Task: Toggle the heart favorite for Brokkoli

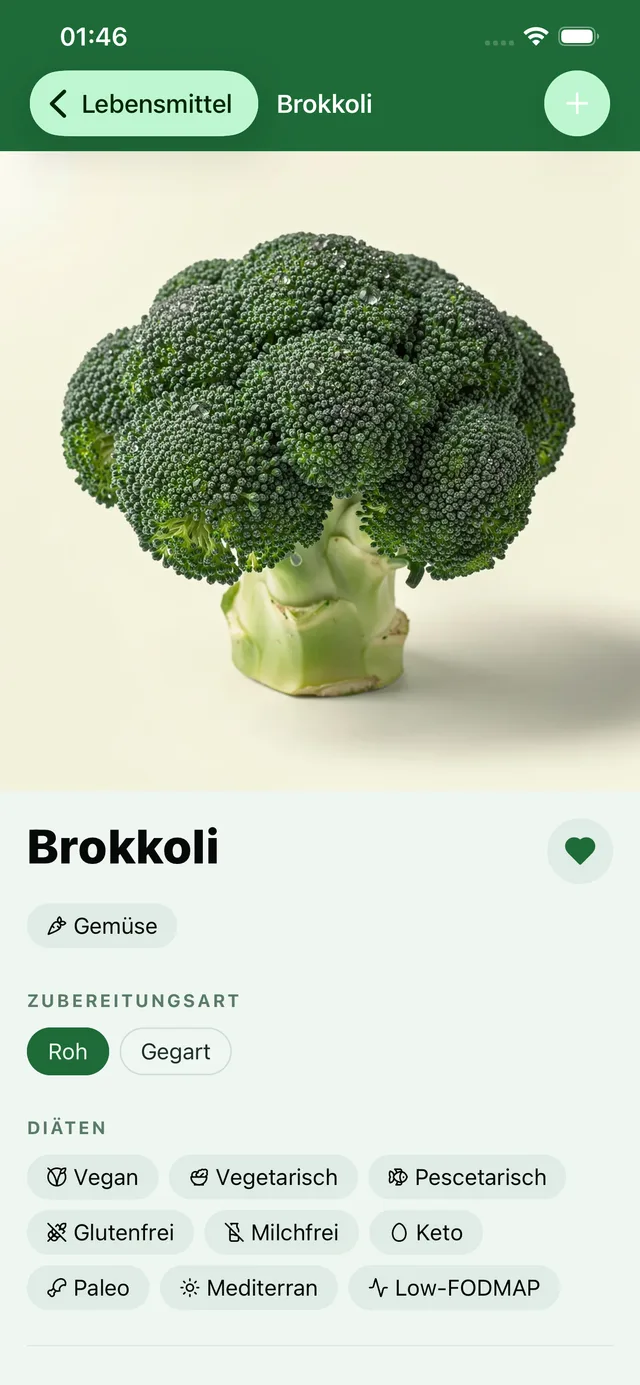Action: coord(580,851)
